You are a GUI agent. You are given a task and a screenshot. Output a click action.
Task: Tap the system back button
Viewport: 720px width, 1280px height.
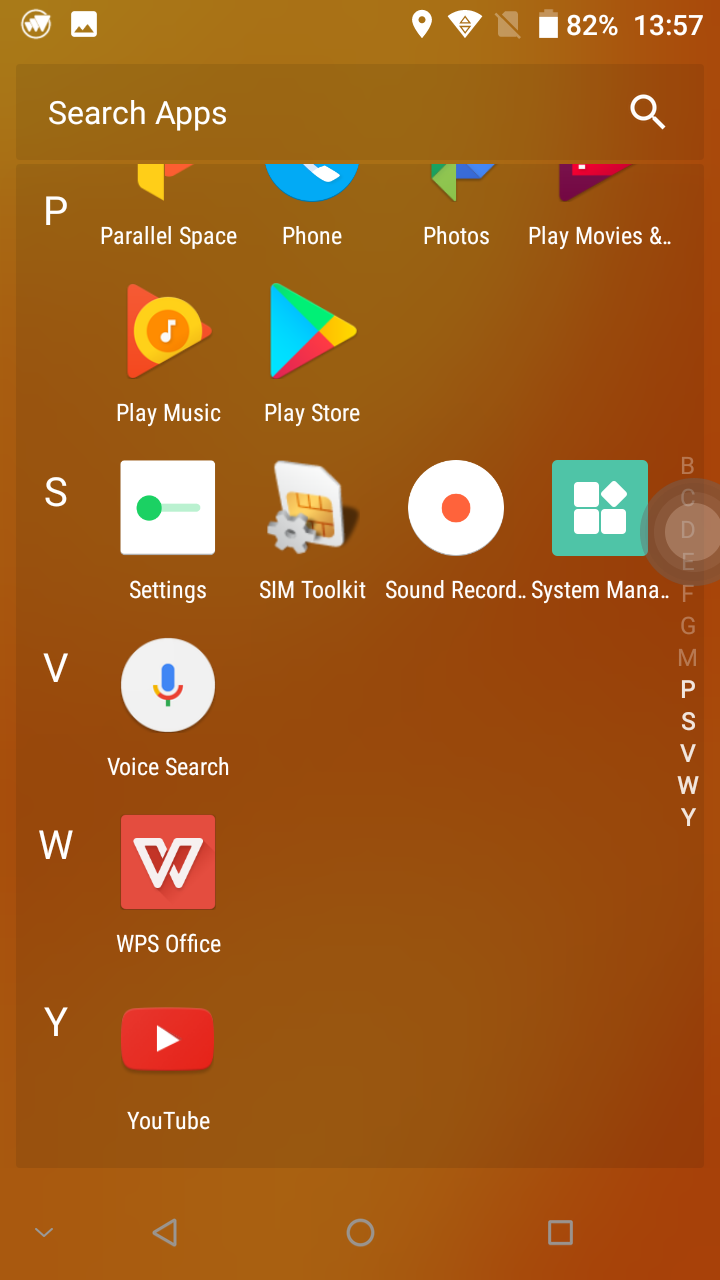point(165,1232)
